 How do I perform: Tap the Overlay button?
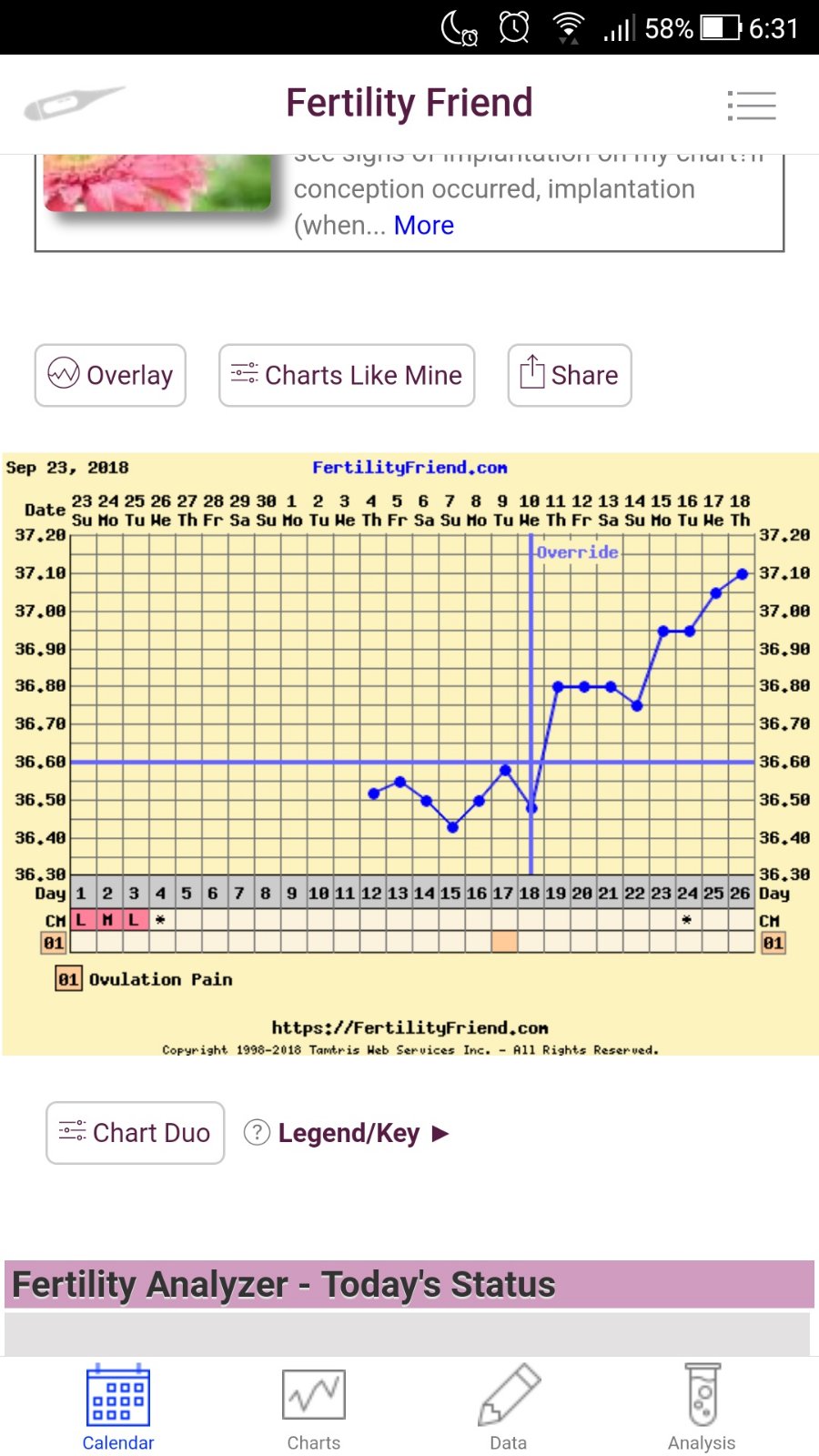[x=110, y=375]
